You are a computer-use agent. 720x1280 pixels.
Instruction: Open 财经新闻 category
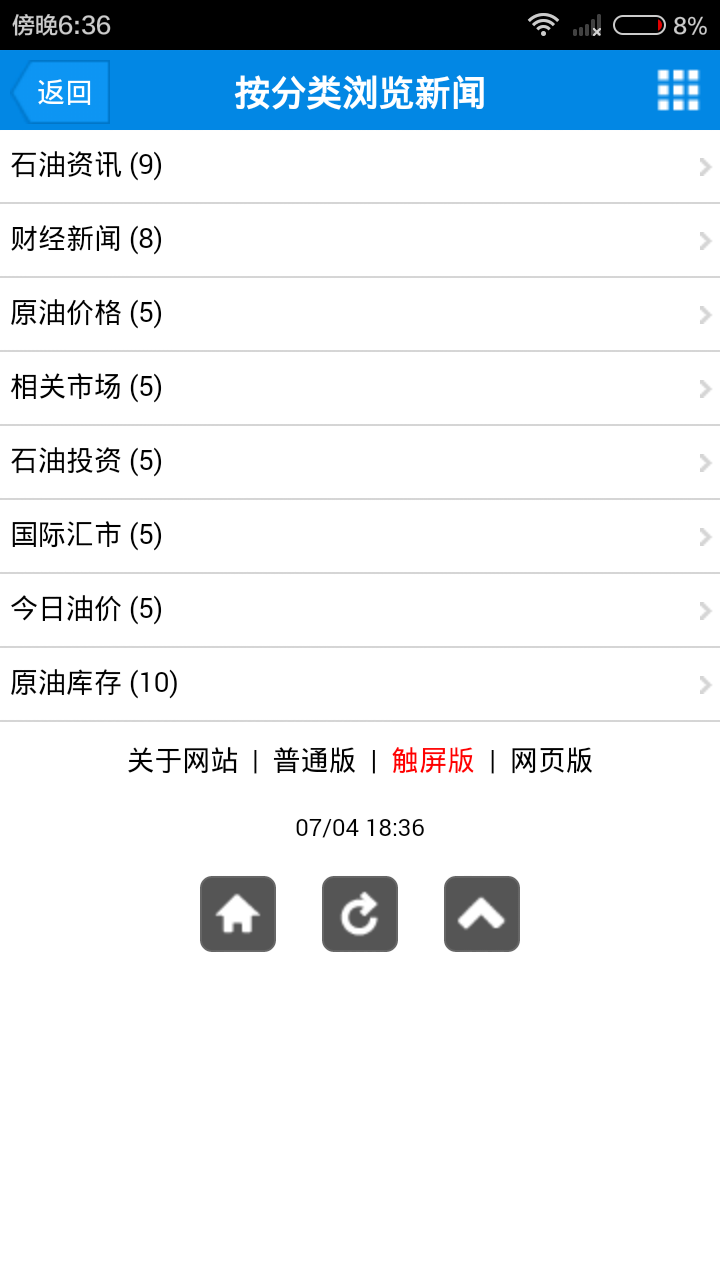tap(360, 240)
